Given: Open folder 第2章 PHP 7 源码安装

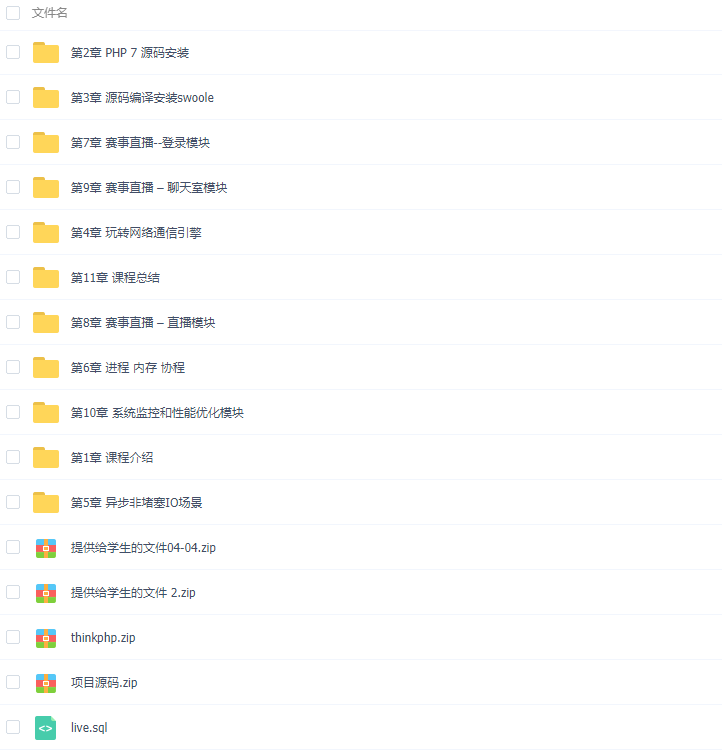Looking at the screenshot, I should click(x=130, y=53).
